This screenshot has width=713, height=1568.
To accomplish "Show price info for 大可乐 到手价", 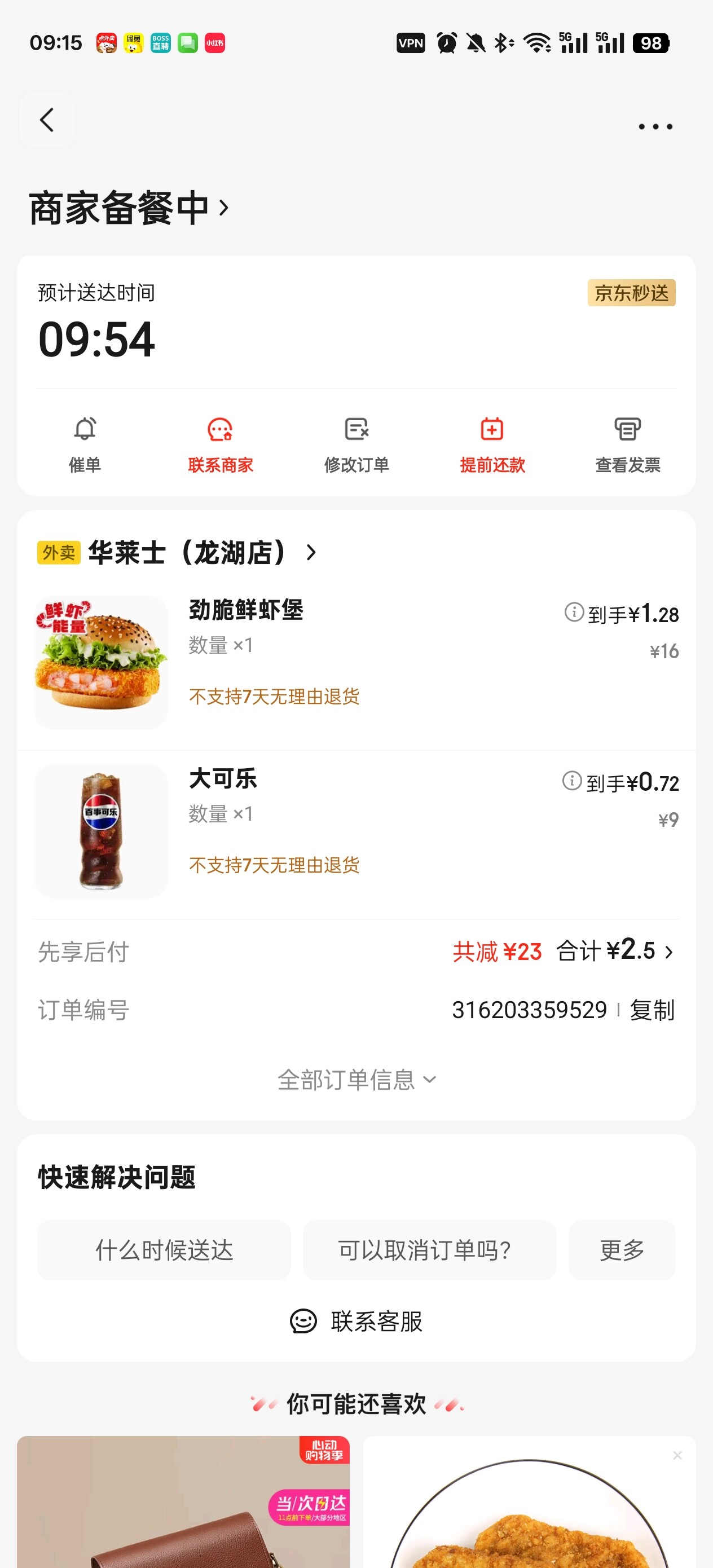I will [572, 781].
